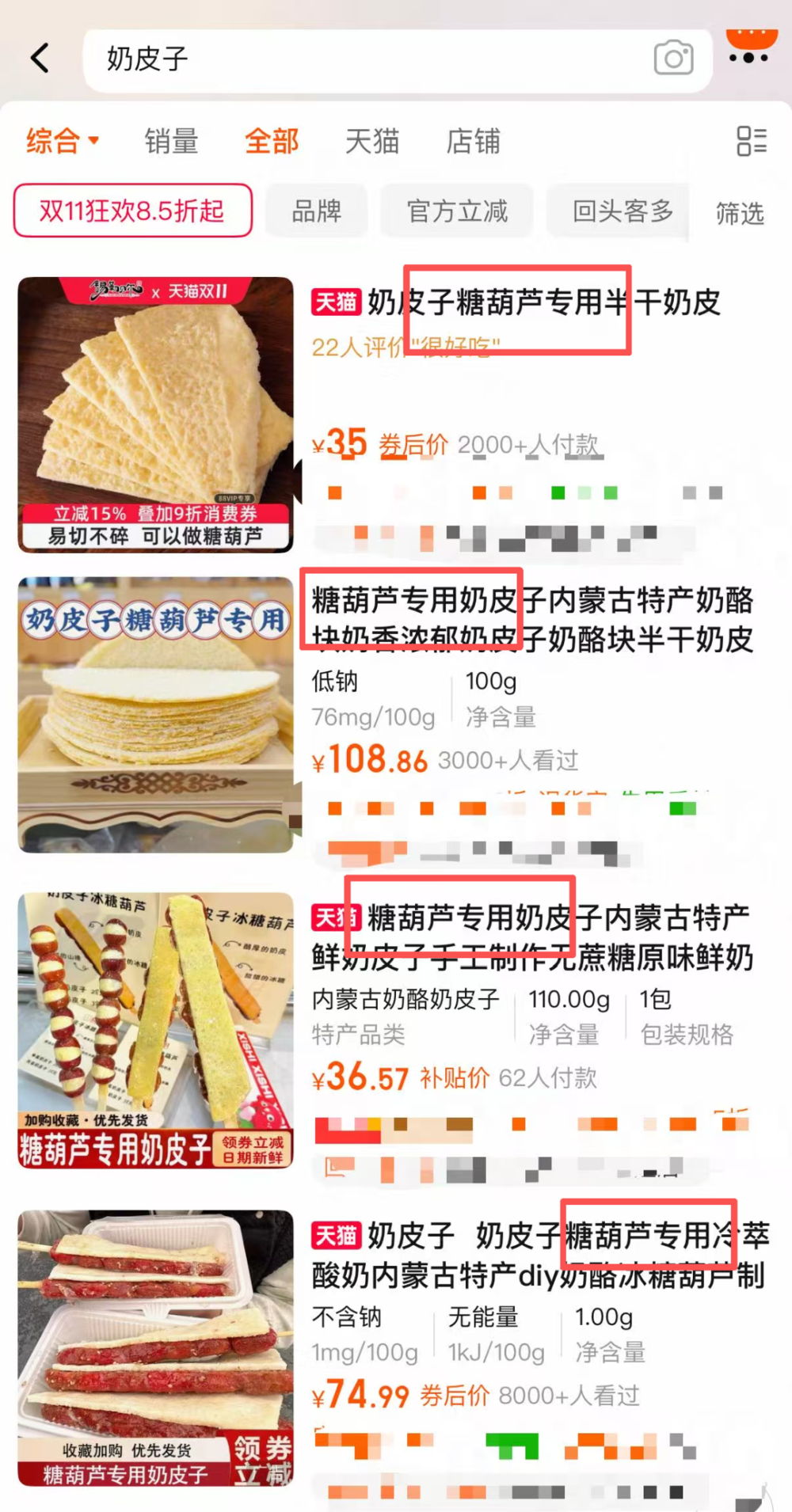Click the 天猫 badge on the first product
792x1512 pixels.
[x=336, y=303]
